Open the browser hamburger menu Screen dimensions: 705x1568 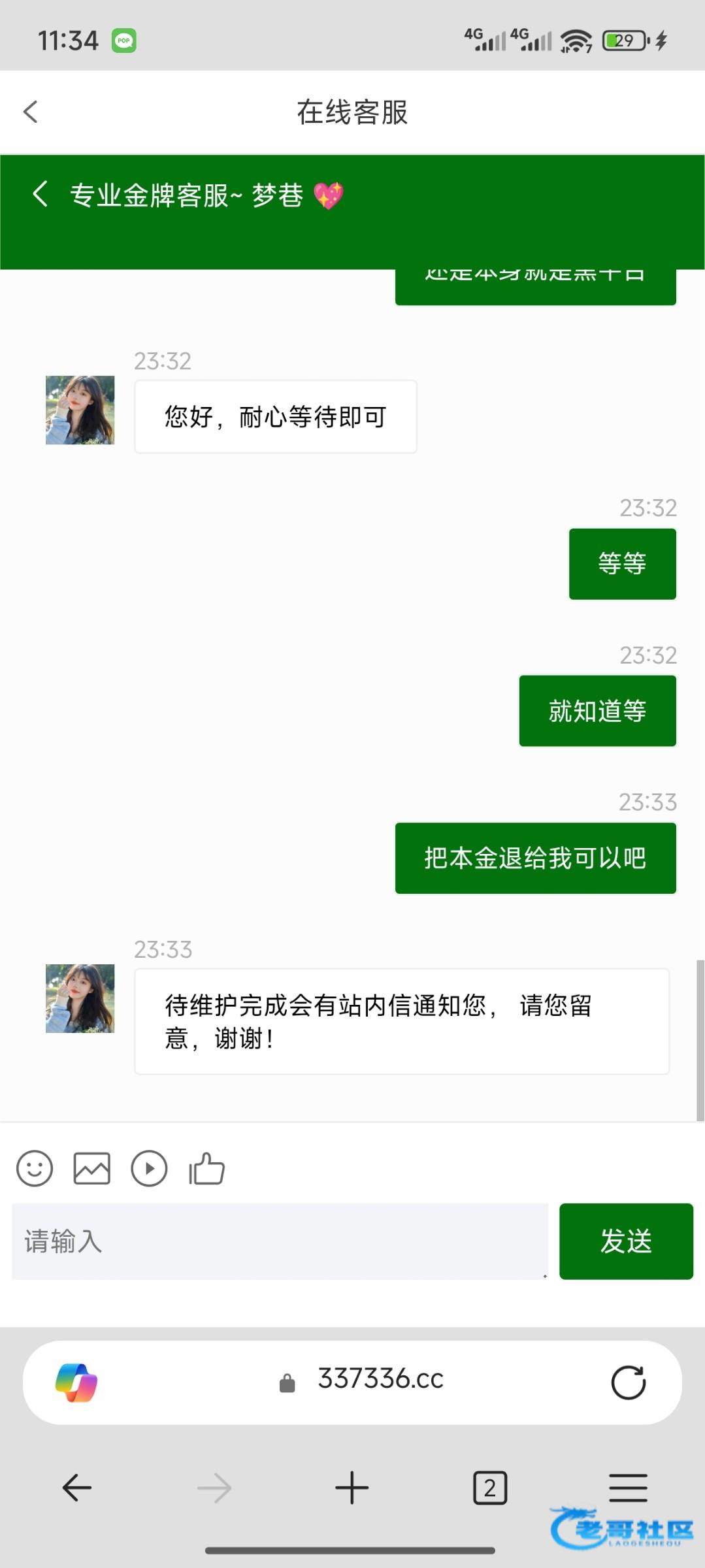coord(628,1488)
